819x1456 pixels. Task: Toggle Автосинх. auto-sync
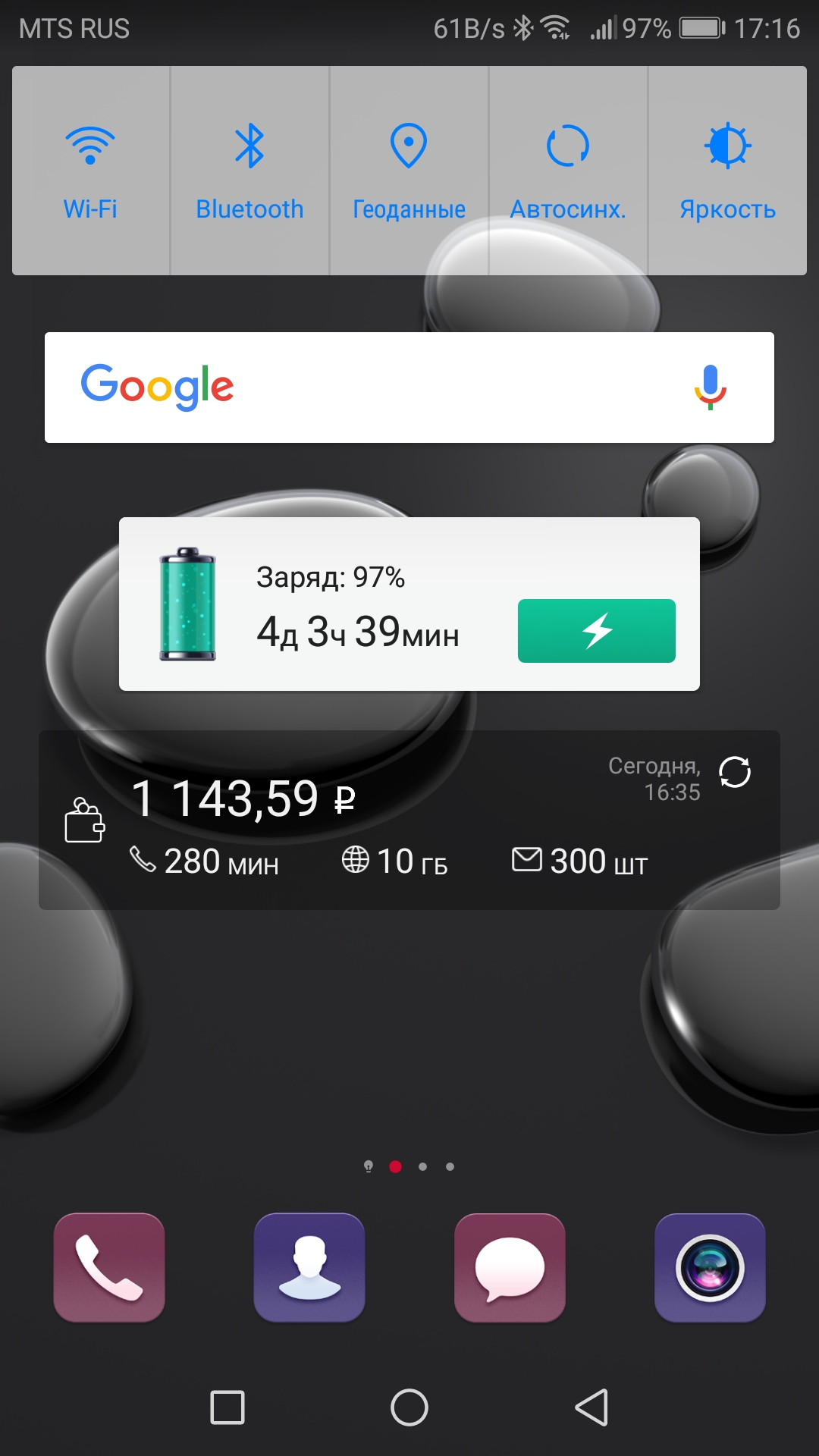pyautogui.click(x=568, y=171)
